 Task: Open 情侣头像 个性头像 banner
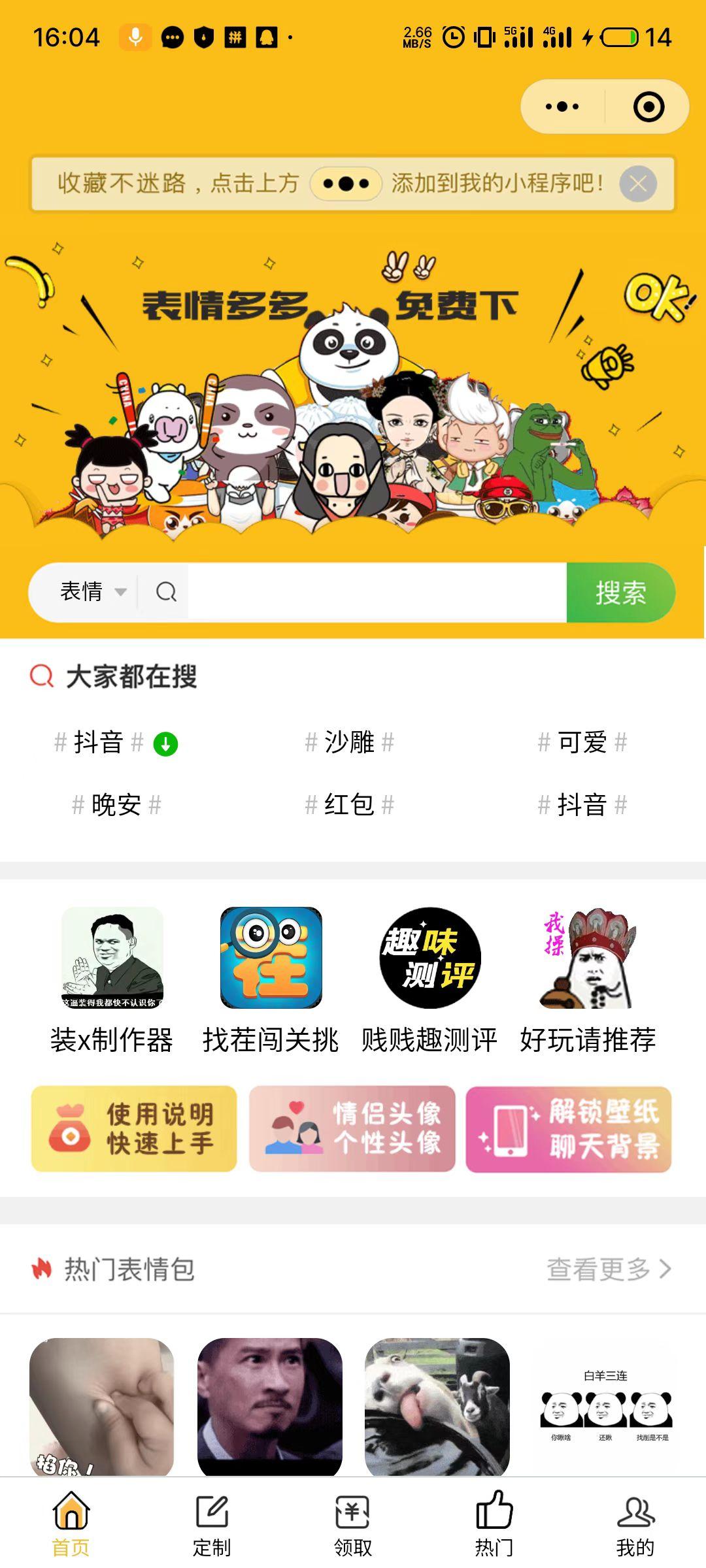tap(352, 1128)
